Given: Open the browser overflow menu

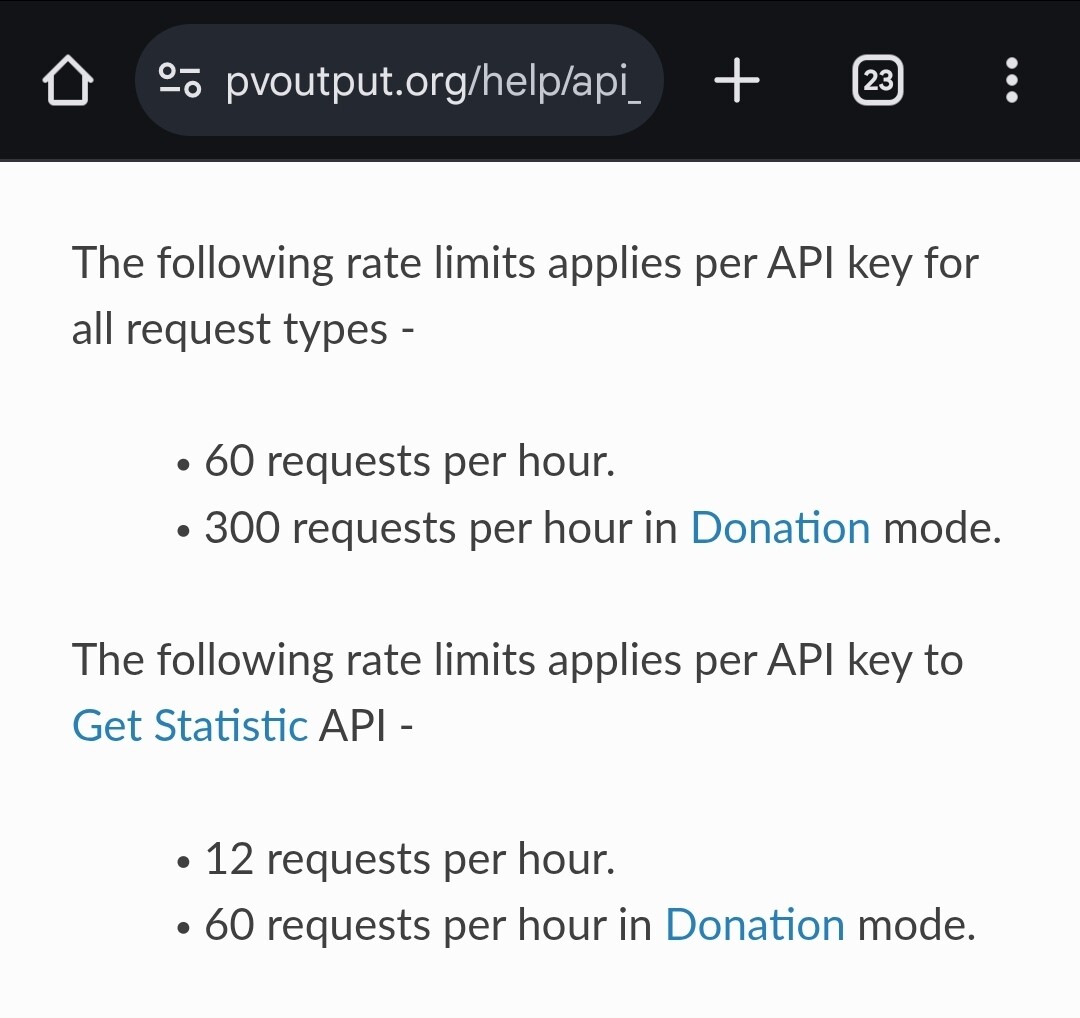Looking at the screenshot, I should 1011,81.
